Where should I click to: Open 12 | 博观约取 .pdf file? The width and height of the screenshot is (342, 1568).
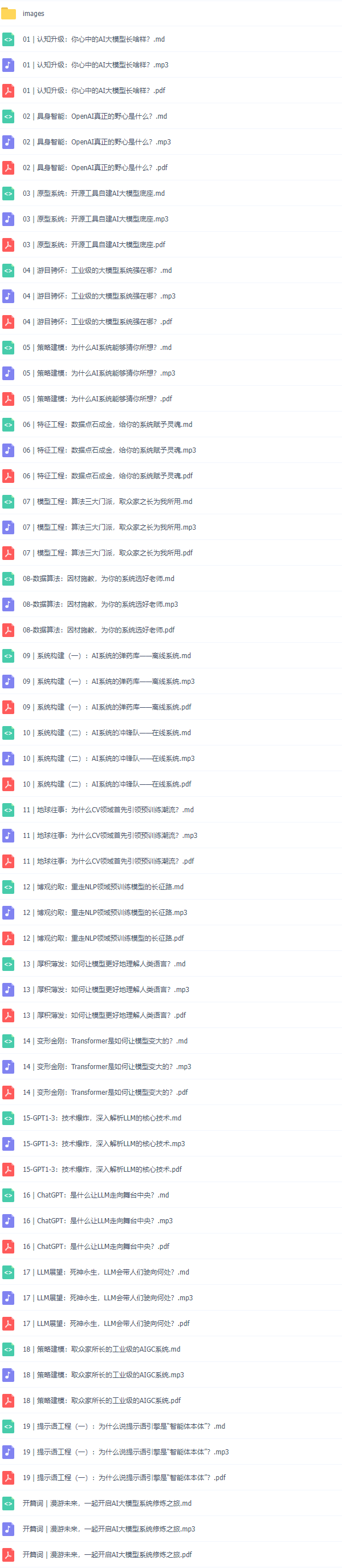(103, 938)
